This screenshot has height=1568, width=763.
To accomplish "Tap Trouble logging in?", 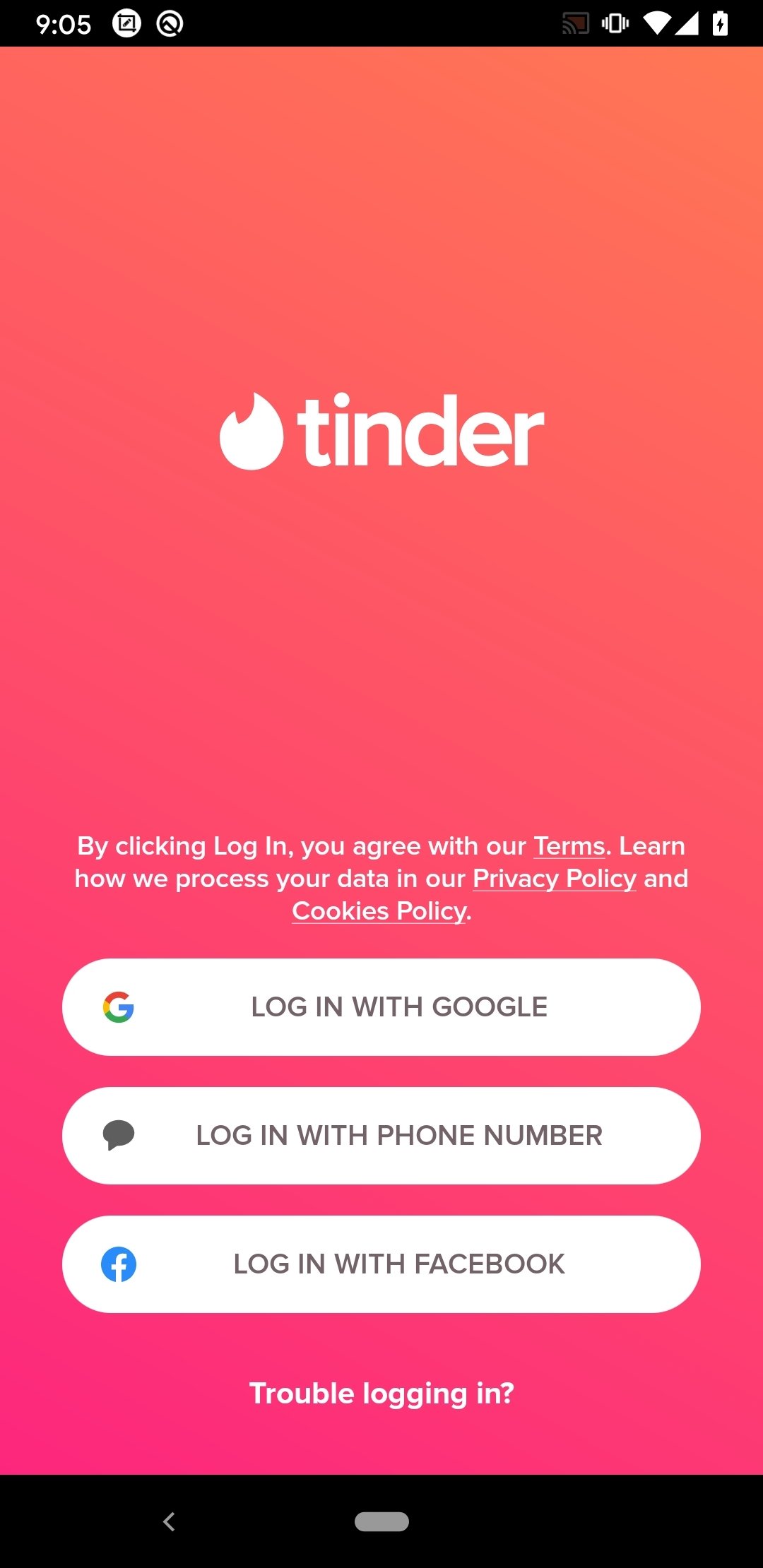I will coord(381,1394).
